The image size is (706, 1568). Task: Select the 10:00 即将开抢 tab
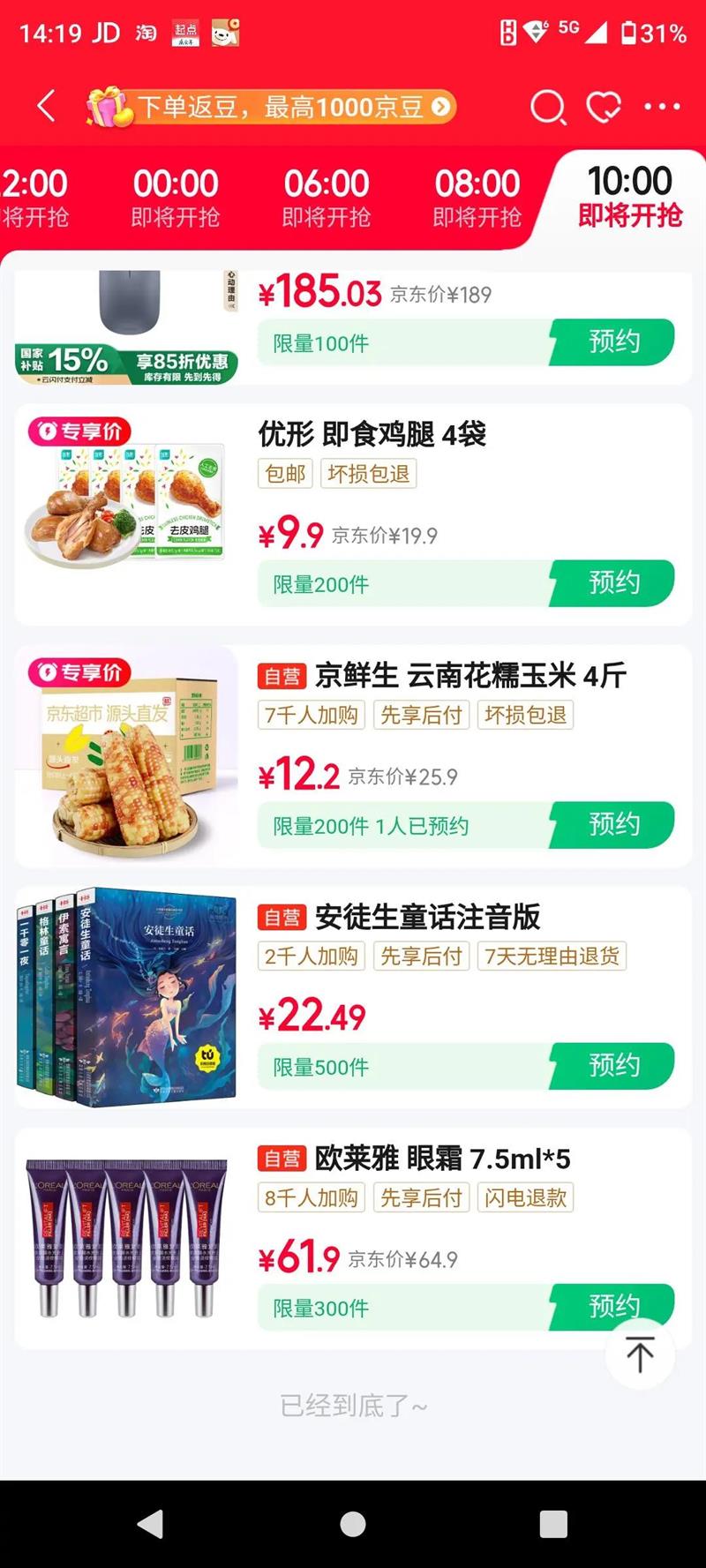(x=630, y=196)
